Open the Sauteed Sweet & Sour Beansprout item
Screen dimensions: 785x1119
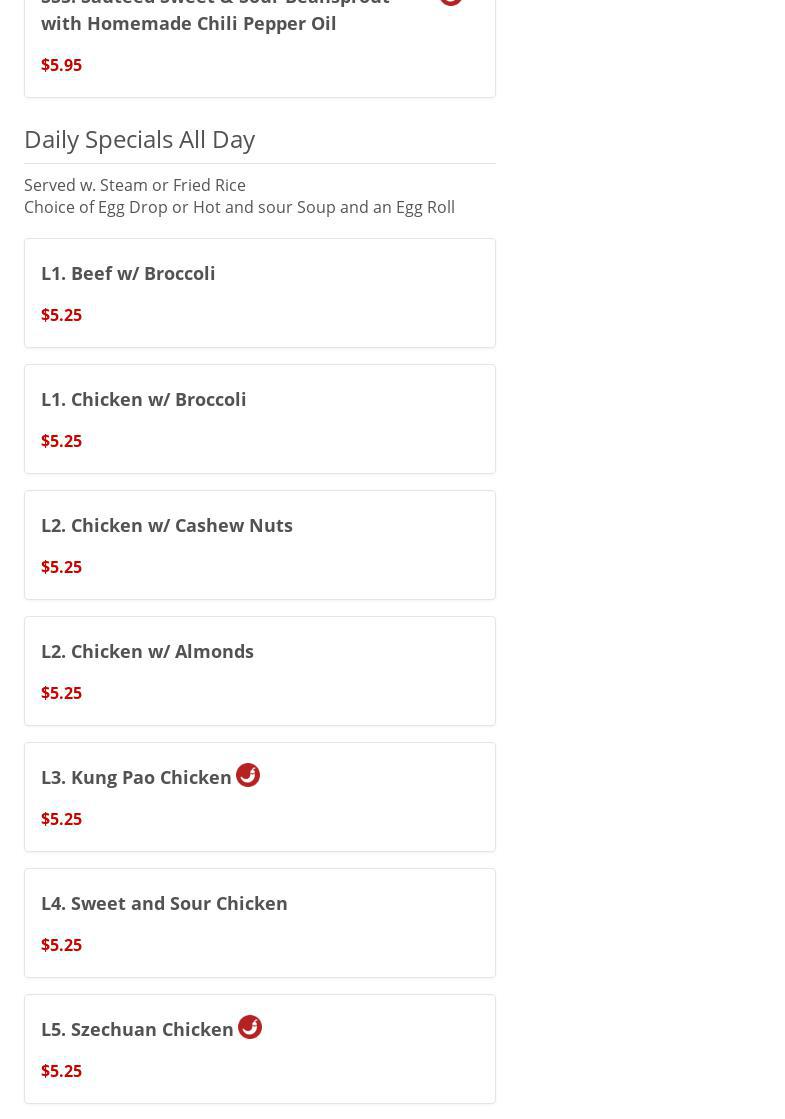tap(259, 42)
